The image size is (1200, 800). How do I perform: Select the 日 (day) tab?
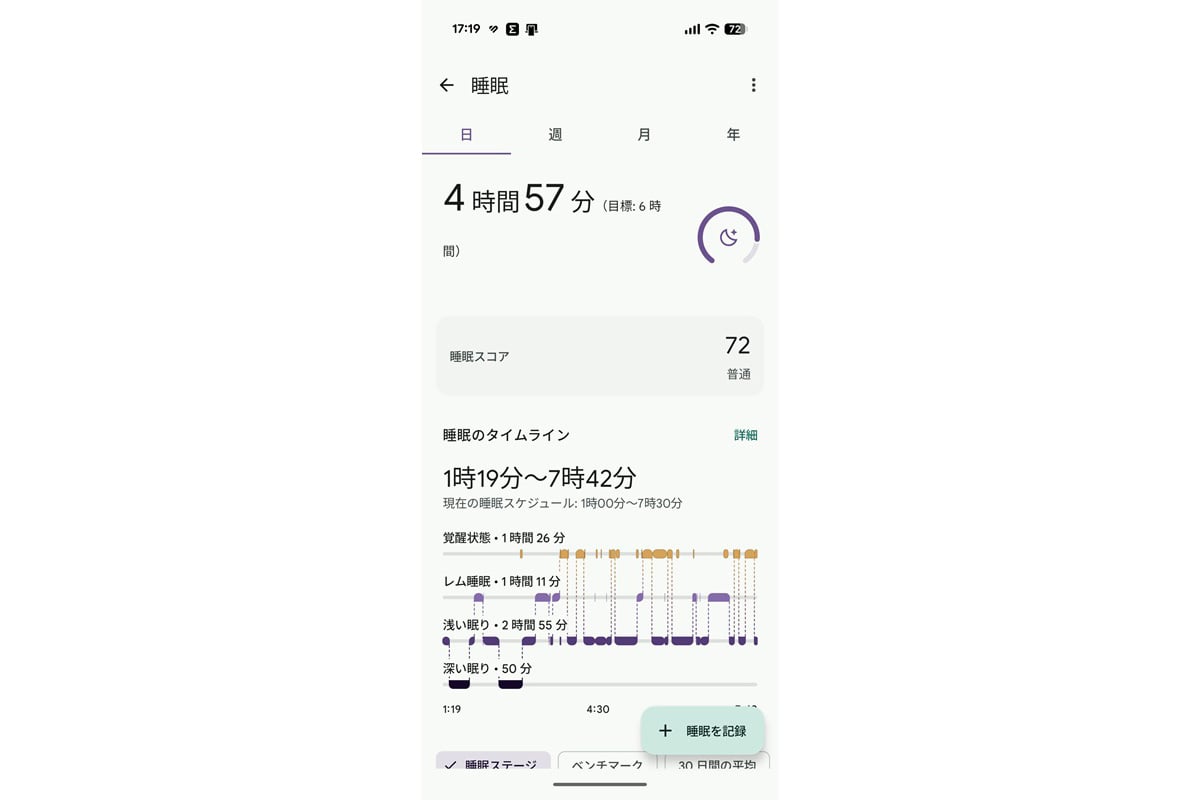pos(466,134)
